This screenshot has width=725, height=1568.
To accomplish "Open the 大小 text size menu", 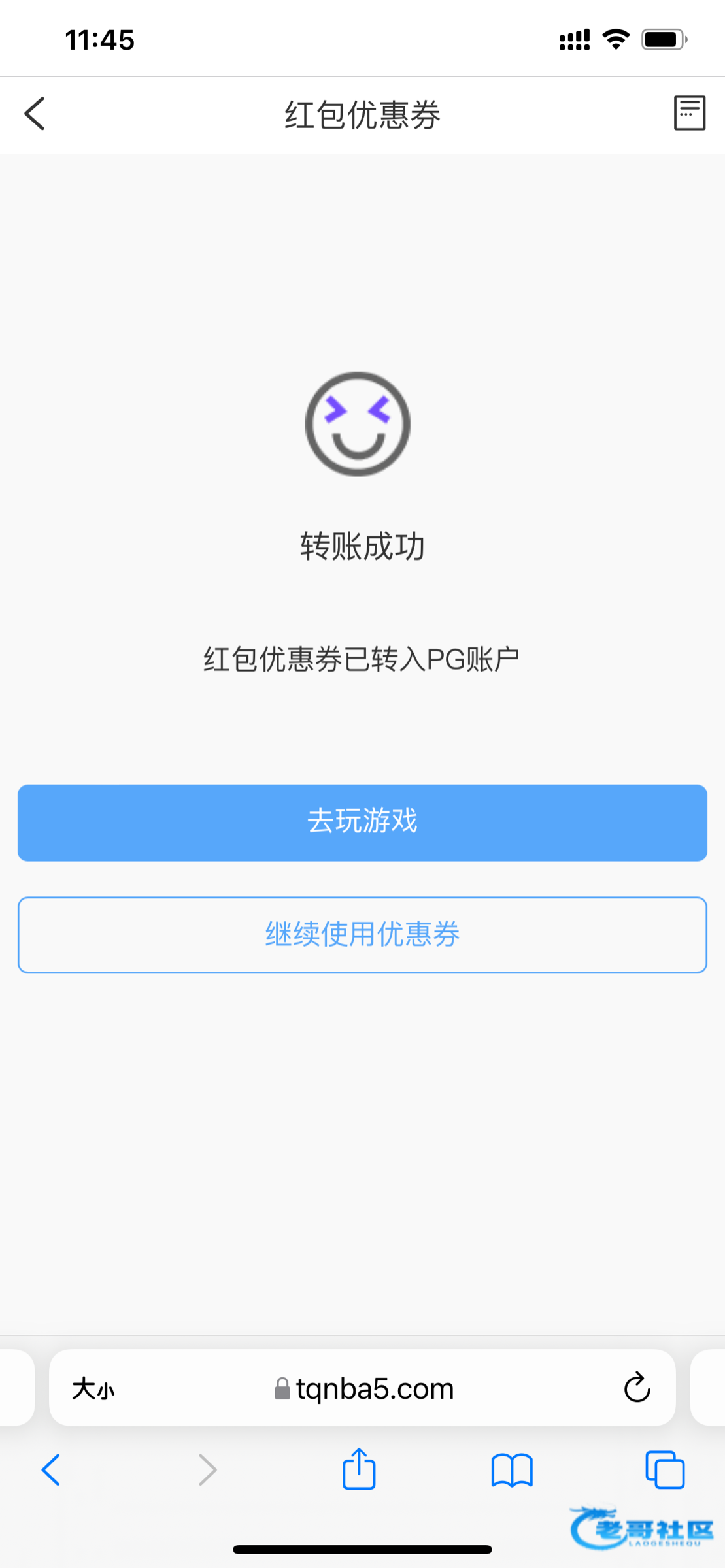I will coord(93,1388).
